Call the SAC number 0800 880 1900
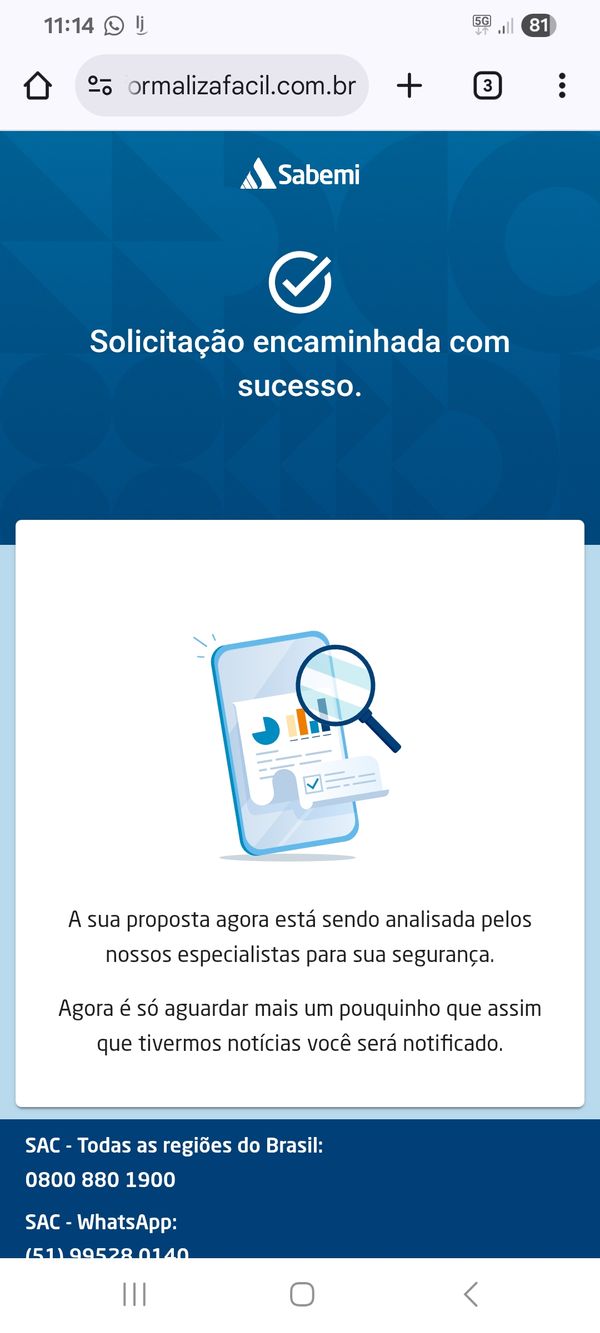This screenshot has height=1333, width=600. (x=100, y=1180)
